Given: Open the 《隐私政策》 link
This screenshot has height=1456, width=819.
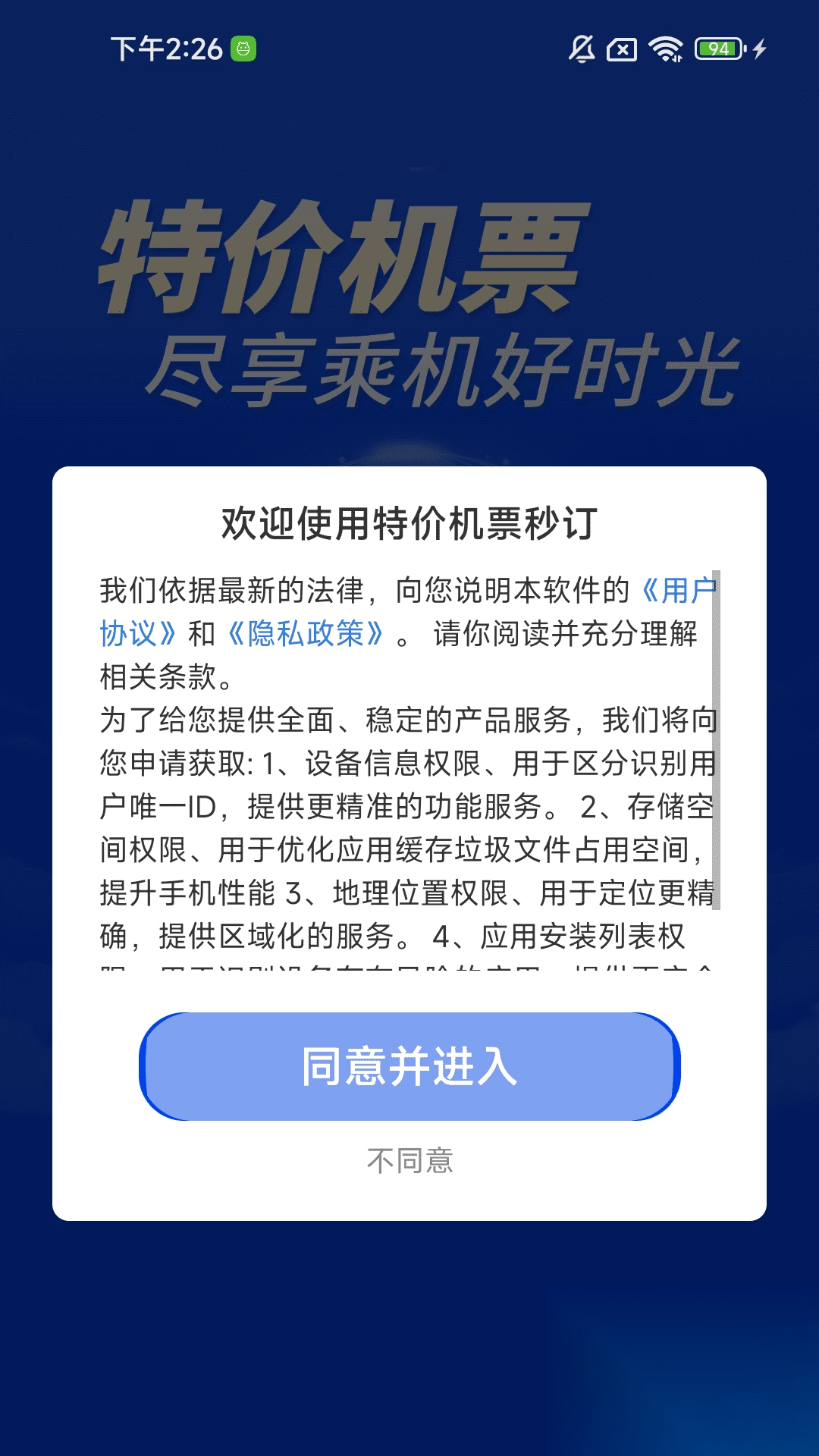Looking at the screenshot, I should pos(306,634).
